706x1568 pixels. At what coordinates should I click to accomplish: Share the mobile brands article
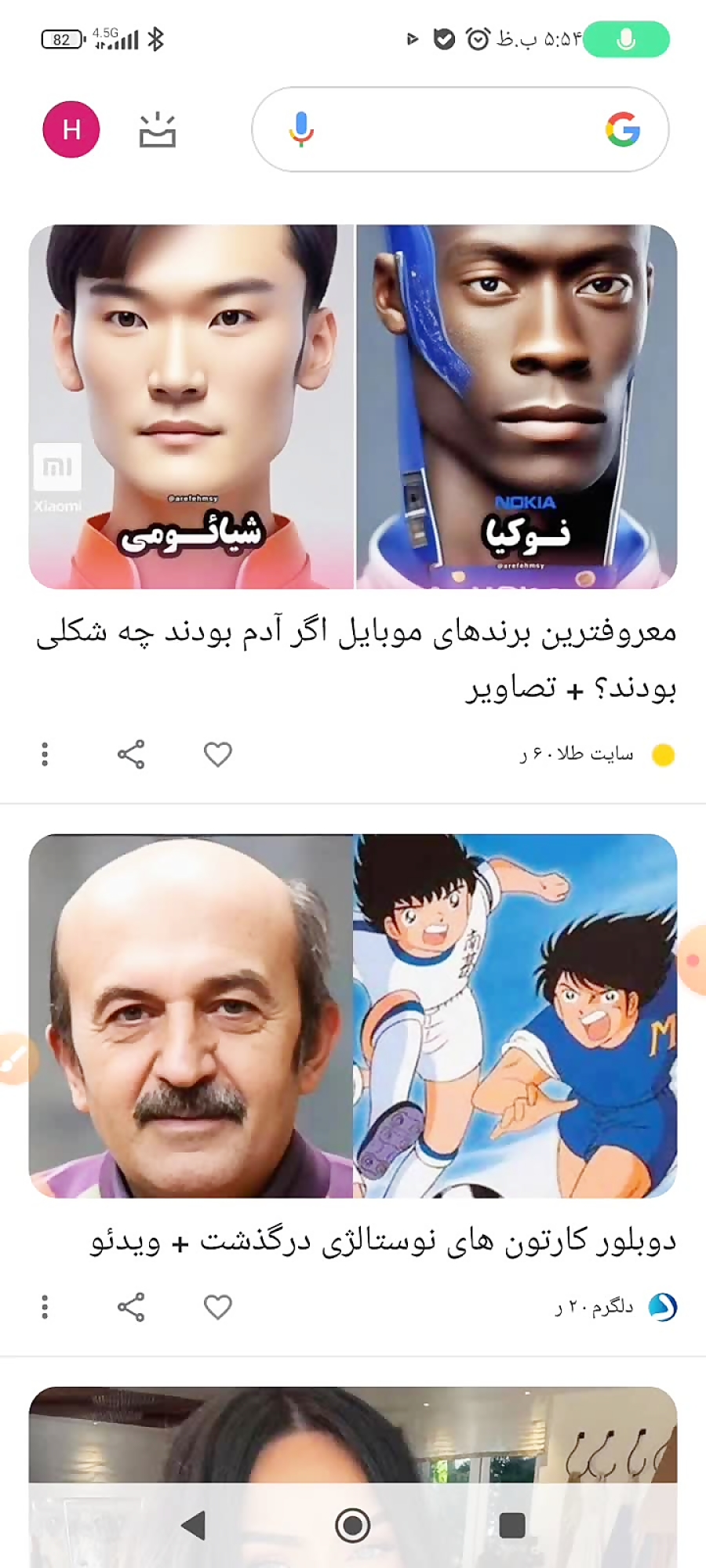tap(131, 753)
